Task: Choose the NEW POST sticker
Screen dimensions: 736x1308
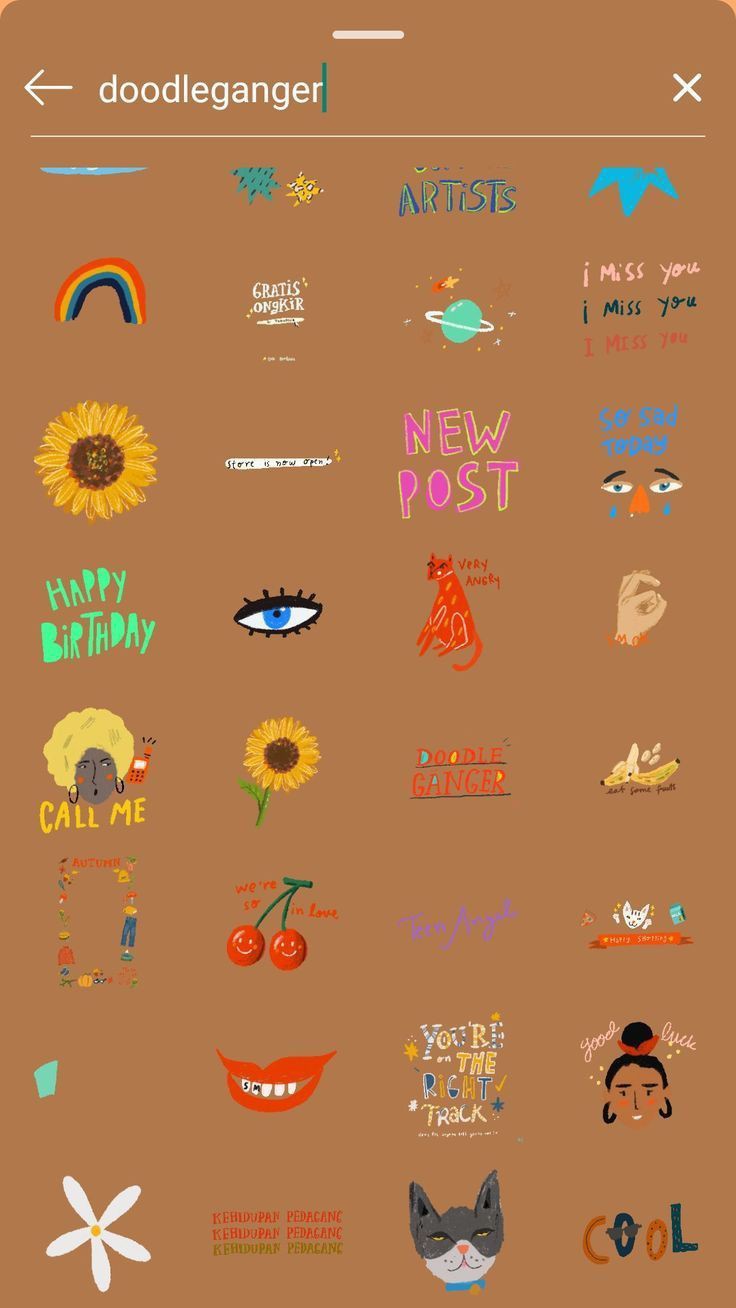Action: (x=458, y=462)
